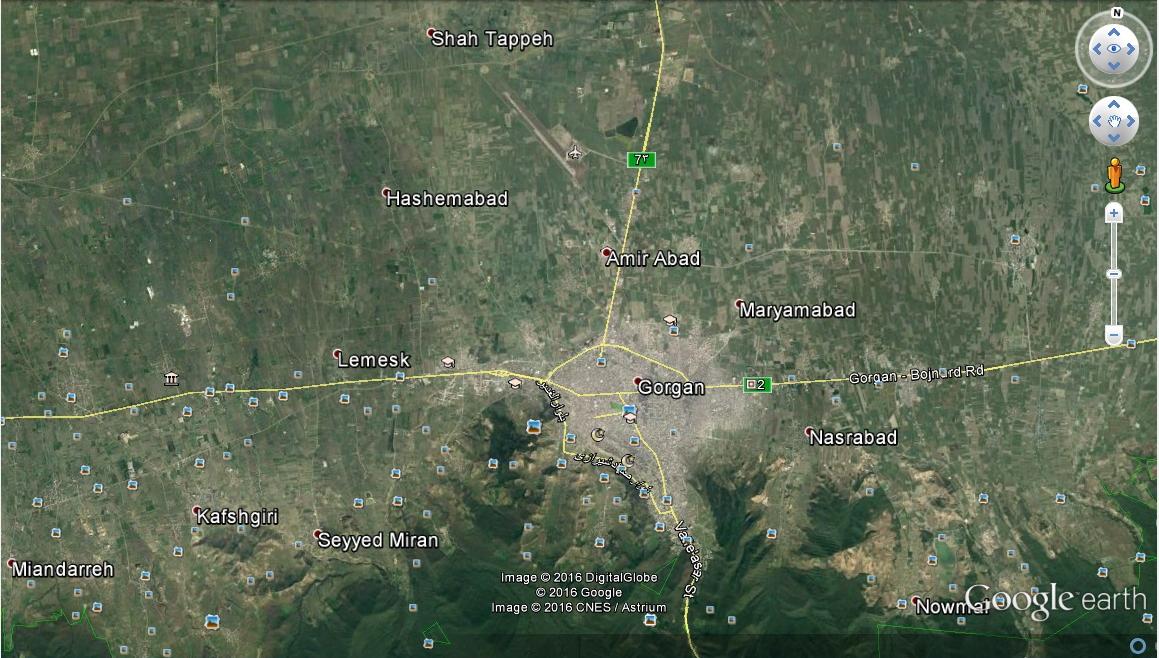Tap the move-right arrow on the hand joystick

tap(1131, 122)
